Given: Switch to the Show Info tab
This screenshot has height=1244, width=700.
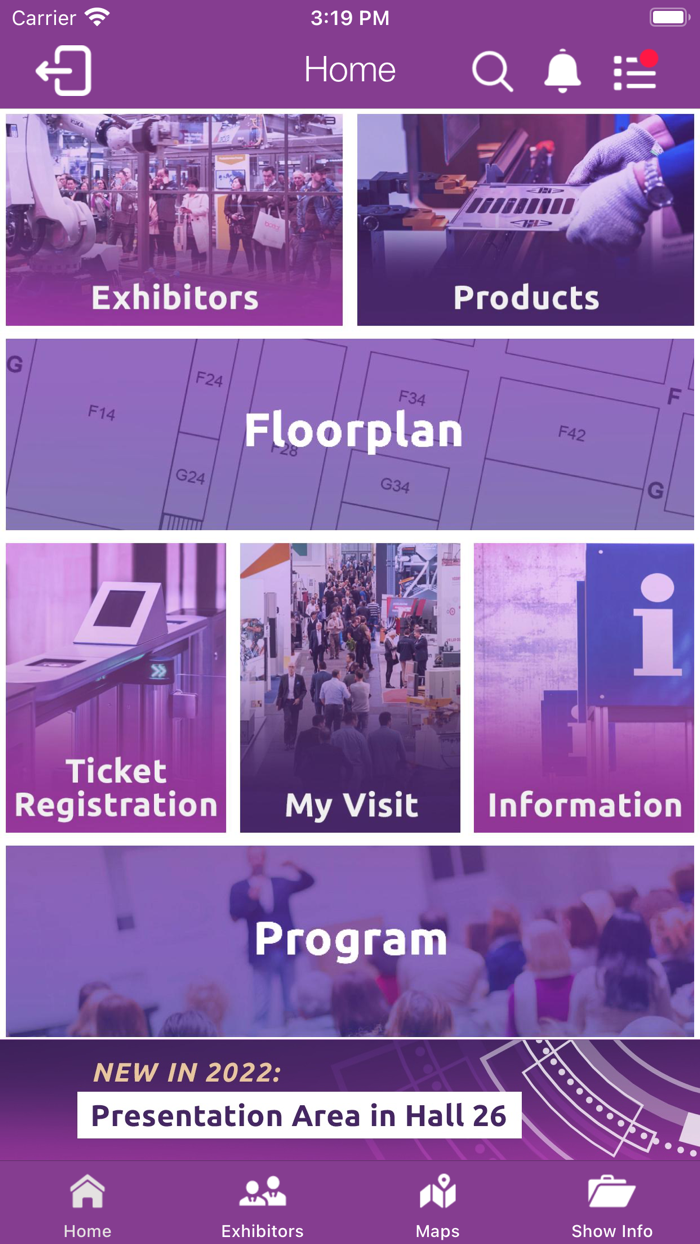Looking at the screenshot, I should pyautogui.click(x=612, y=1204).
